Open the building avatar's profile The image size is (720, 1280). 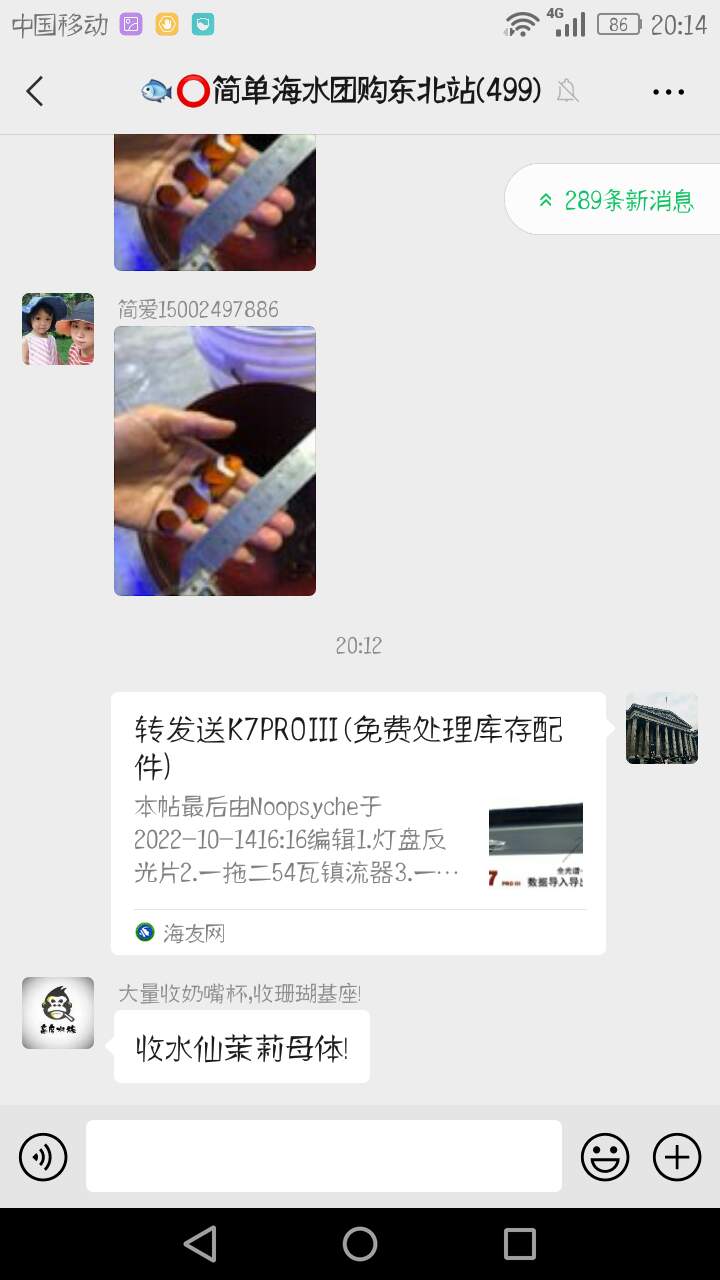[662, 728]
